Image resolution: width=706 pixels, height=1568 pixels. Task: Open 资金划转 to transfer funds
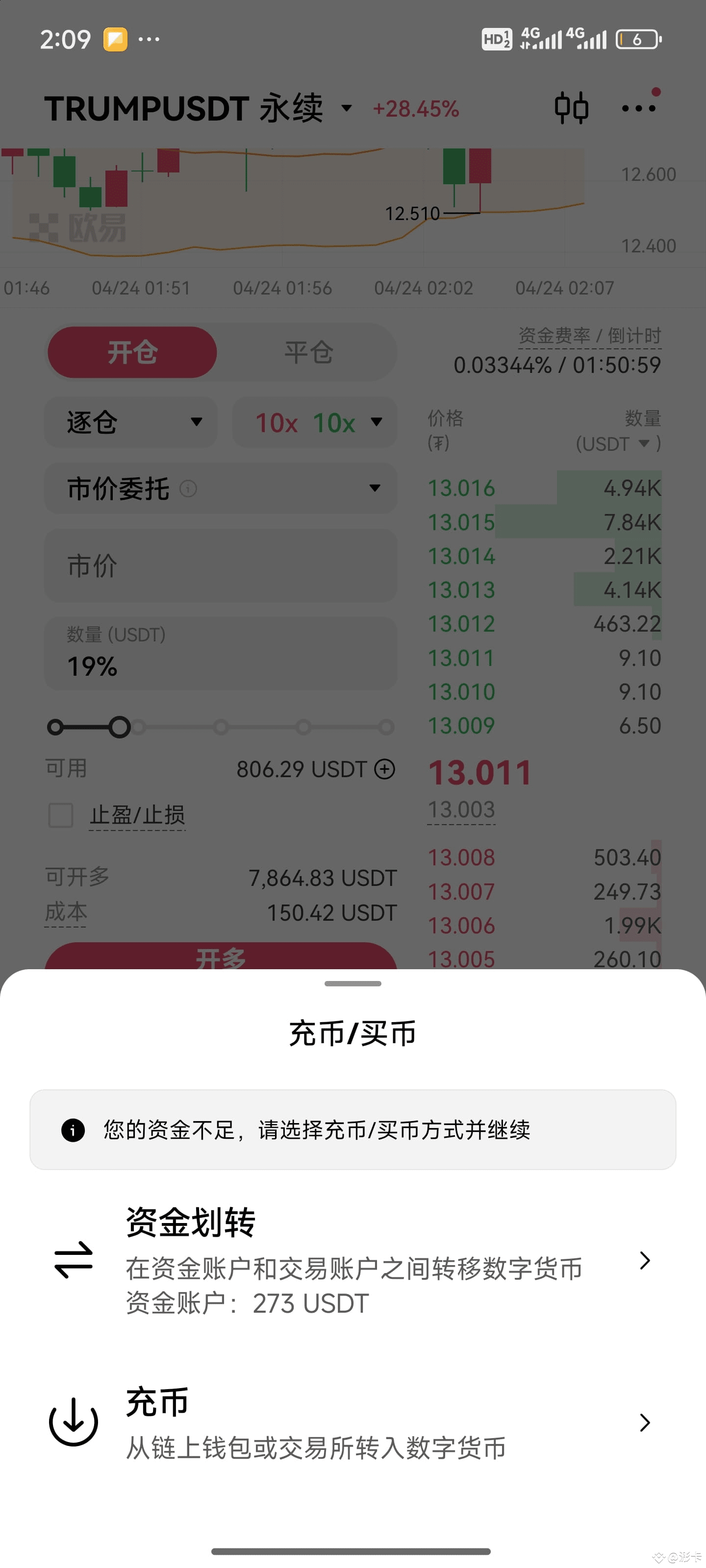tap(352, 1260)
